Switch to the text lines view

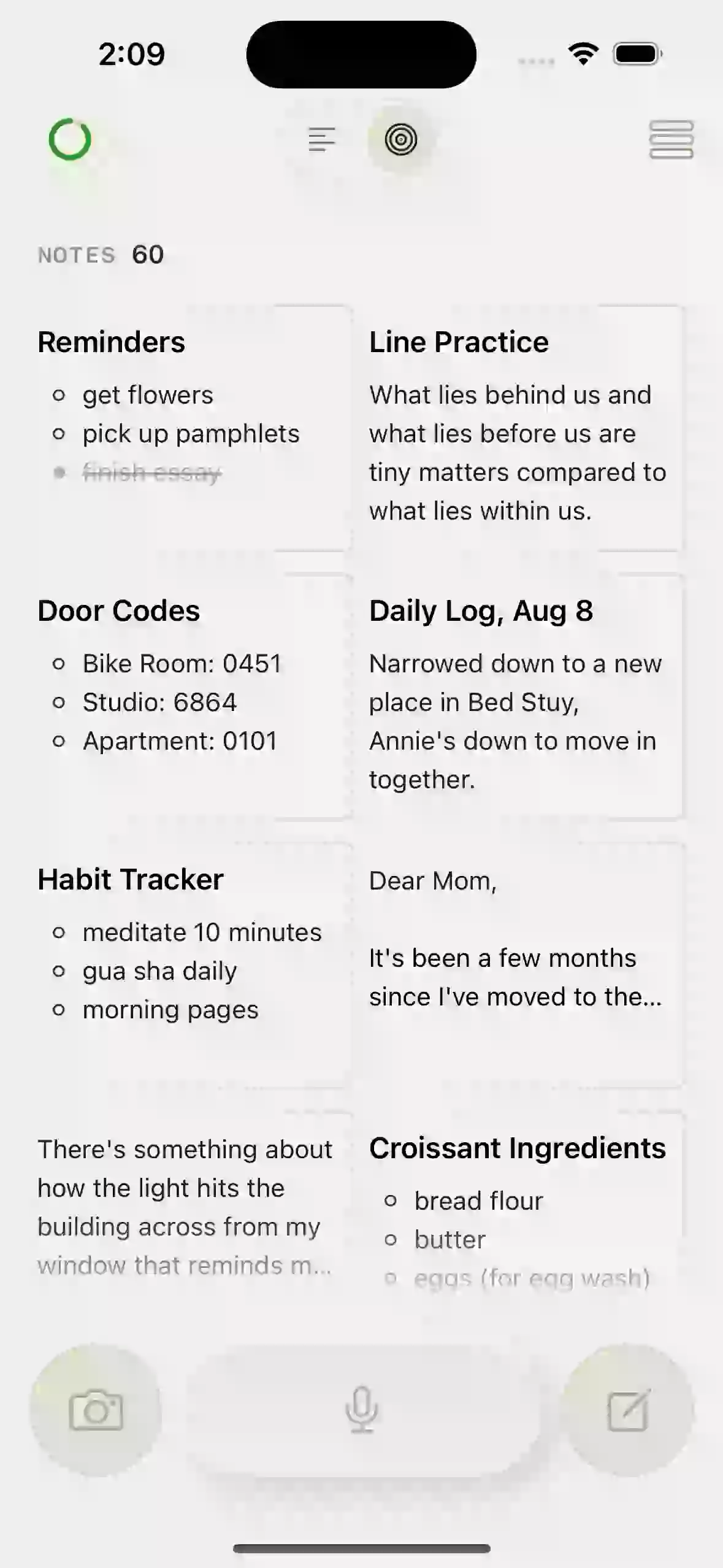321,139
